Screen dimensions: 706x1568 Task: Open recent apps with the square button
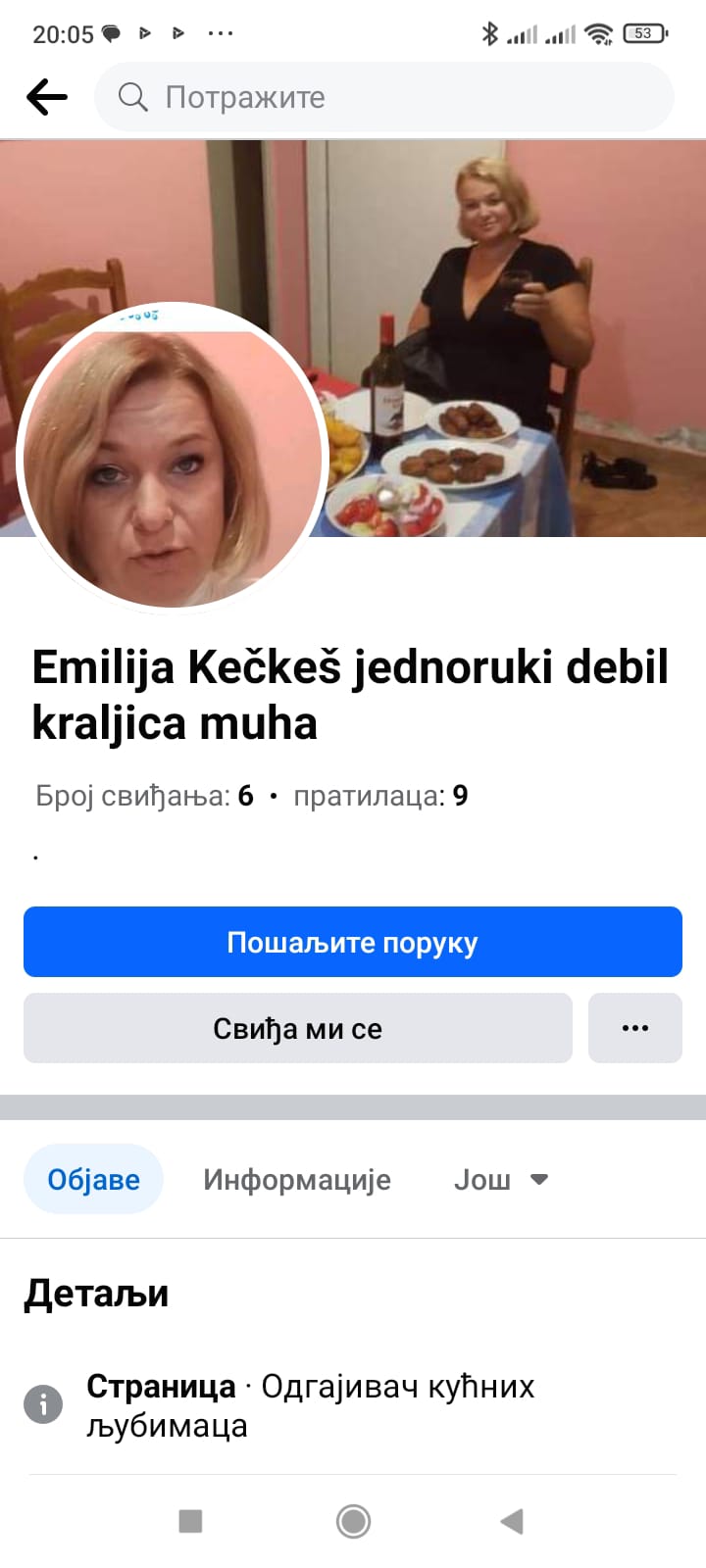pos(190,1521)
